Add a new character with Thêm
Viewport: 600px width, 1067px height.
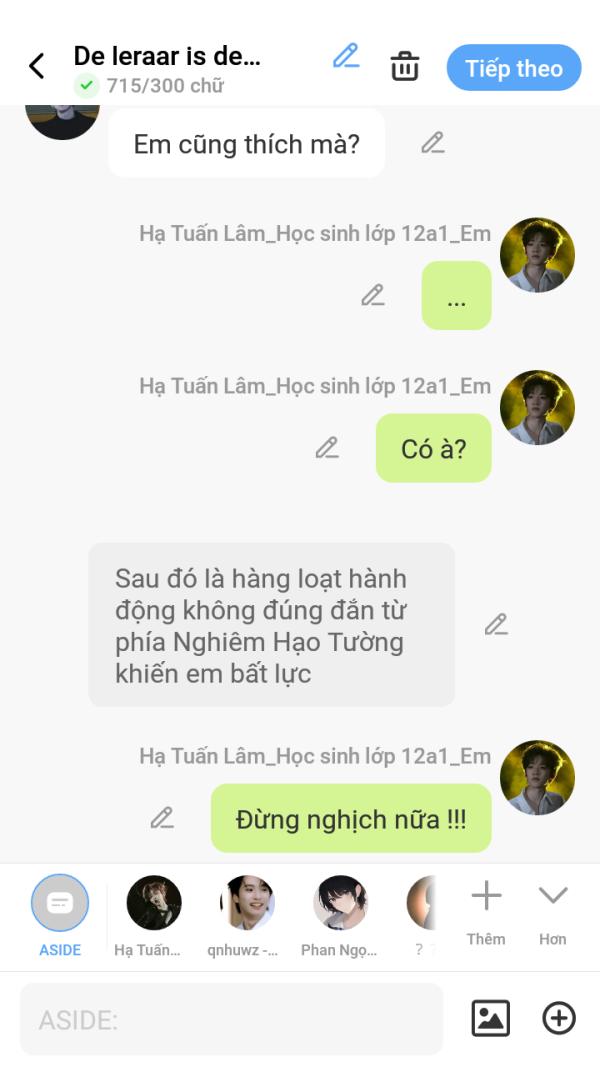(x=486, y=912)
